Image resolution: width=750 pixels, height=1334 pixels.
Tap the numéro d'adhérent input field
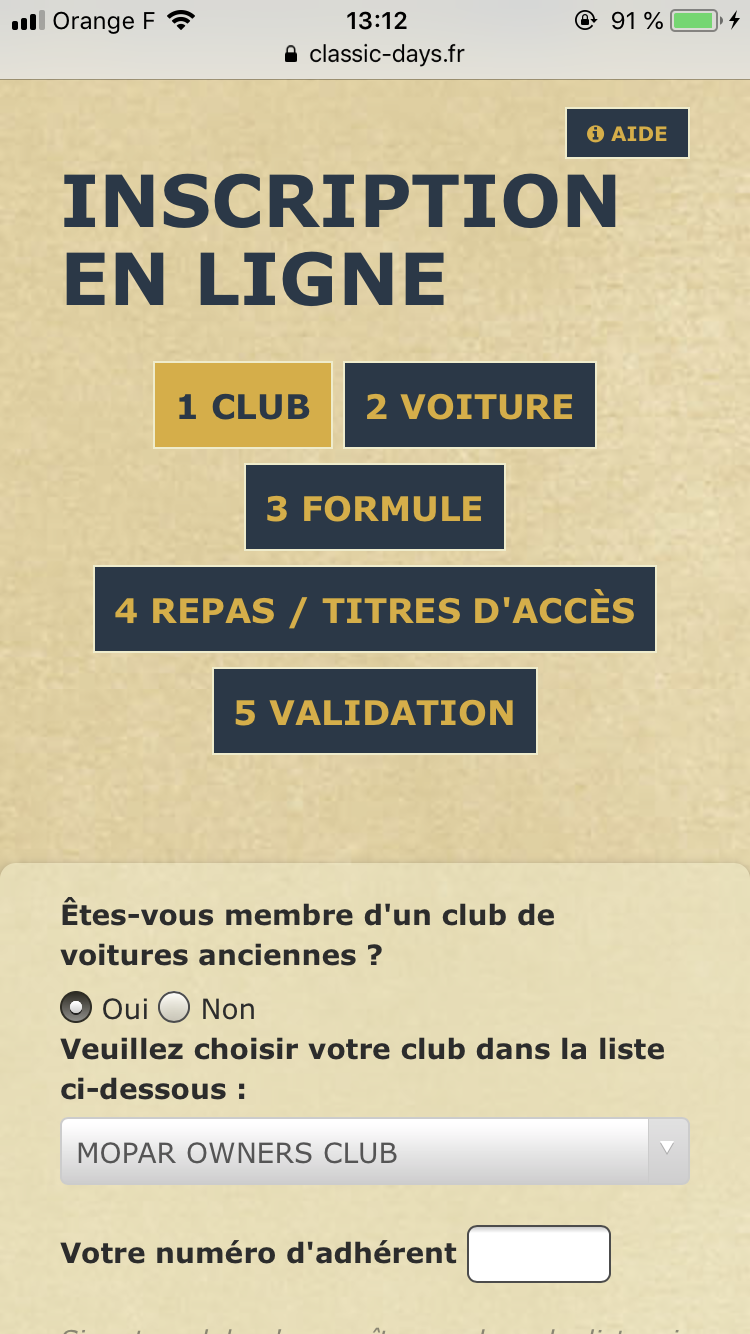click(539, 1254)
